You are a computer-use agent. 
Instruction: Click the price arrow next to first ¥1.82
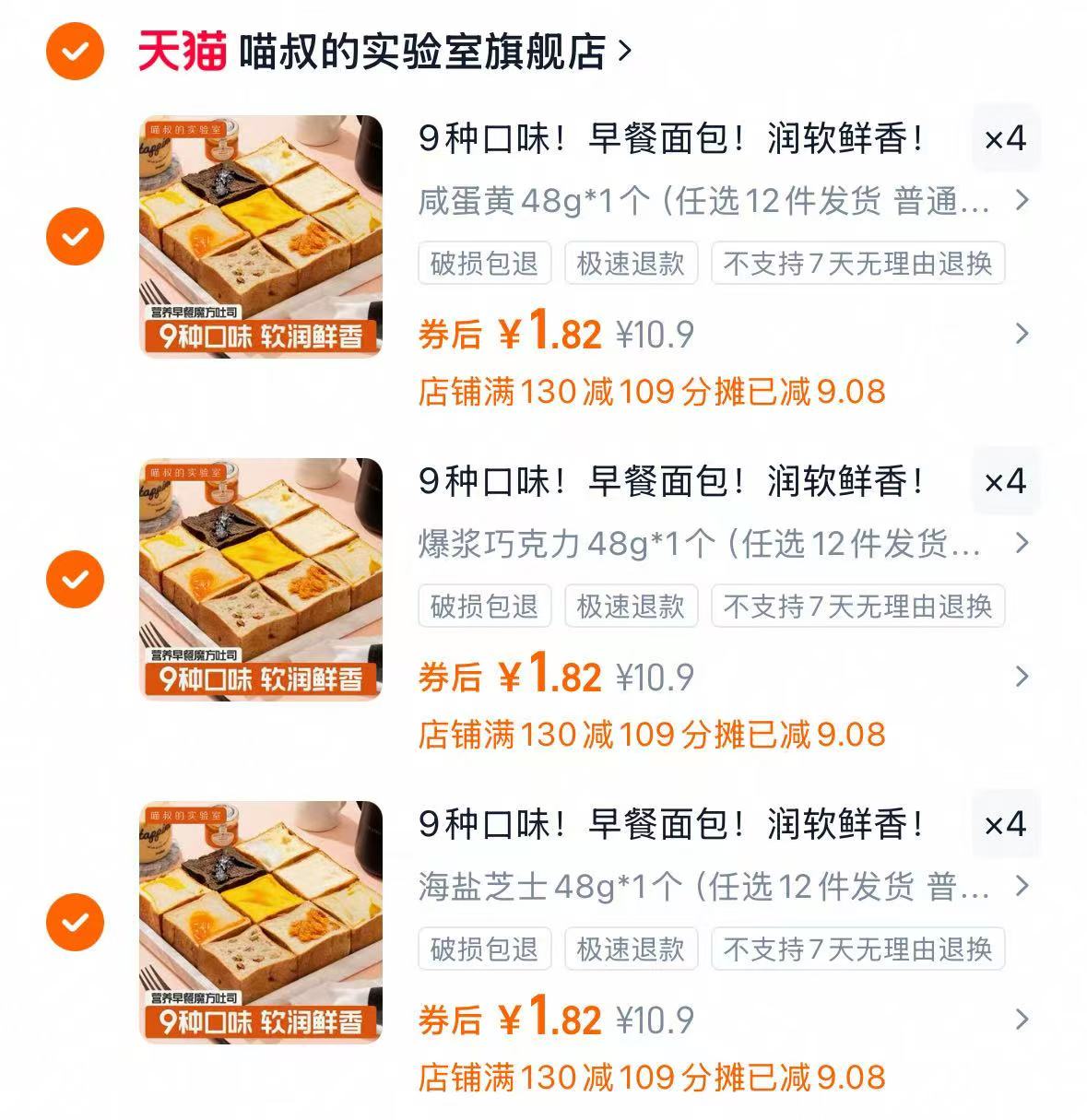click(1021, 336)
